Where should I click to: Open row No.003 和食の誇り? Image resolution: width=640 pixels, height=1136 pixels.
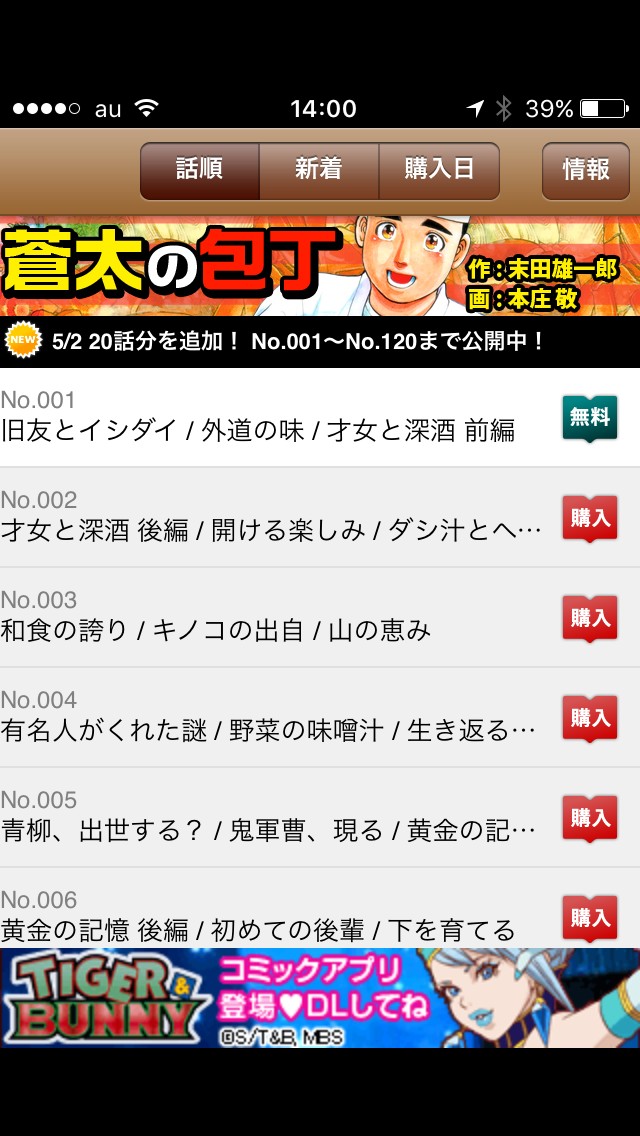click(x=320, y=617)
